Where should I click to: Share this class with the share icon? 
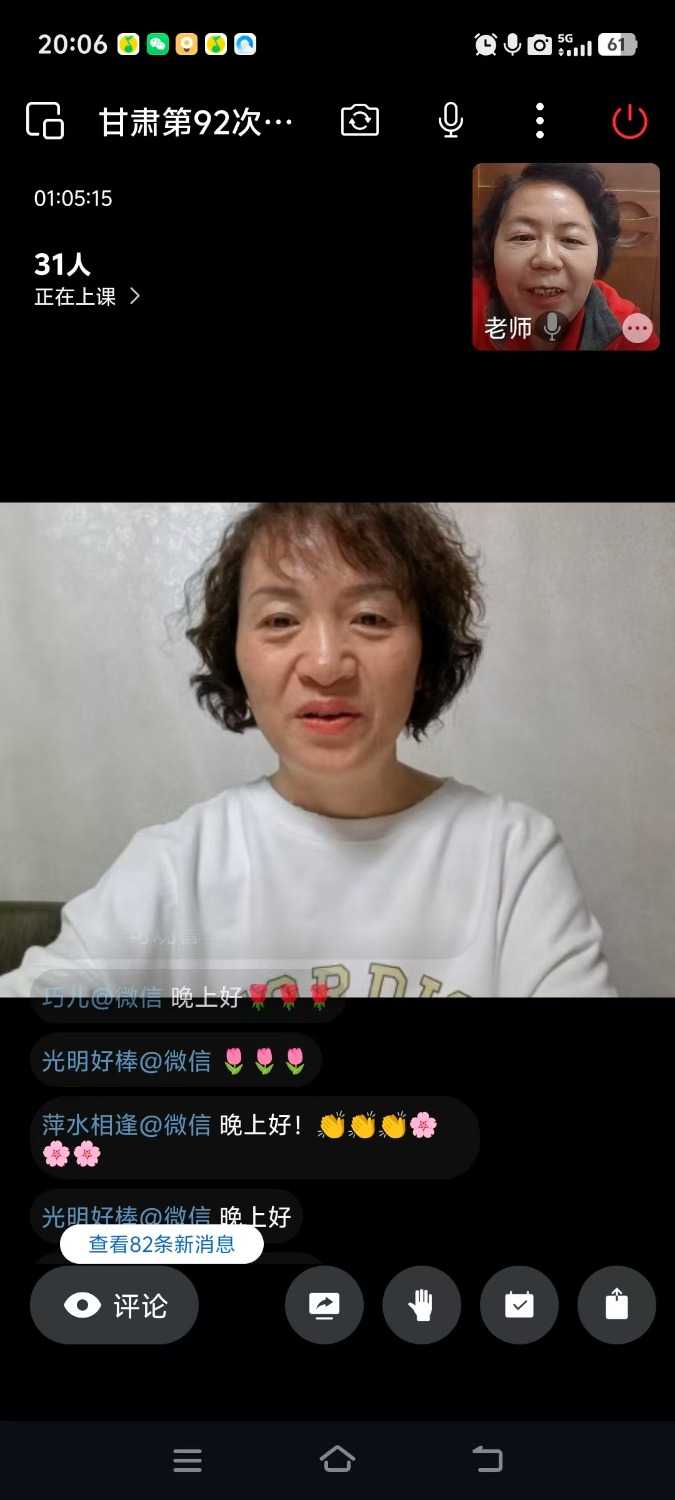pyautogui.click(x=616, y=1305)
